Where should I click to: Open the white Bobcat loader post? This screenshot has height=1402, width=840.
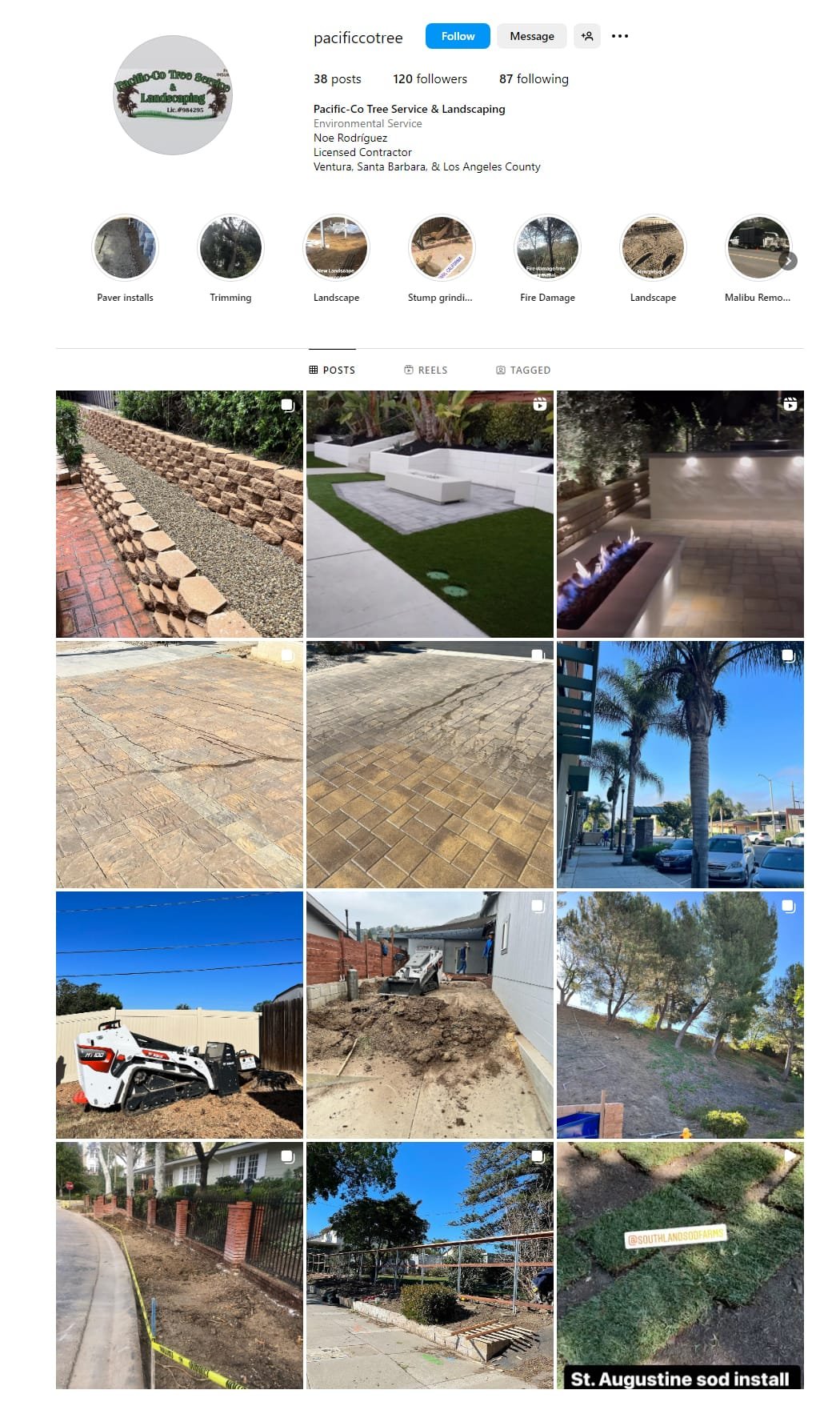[179, 1015]
